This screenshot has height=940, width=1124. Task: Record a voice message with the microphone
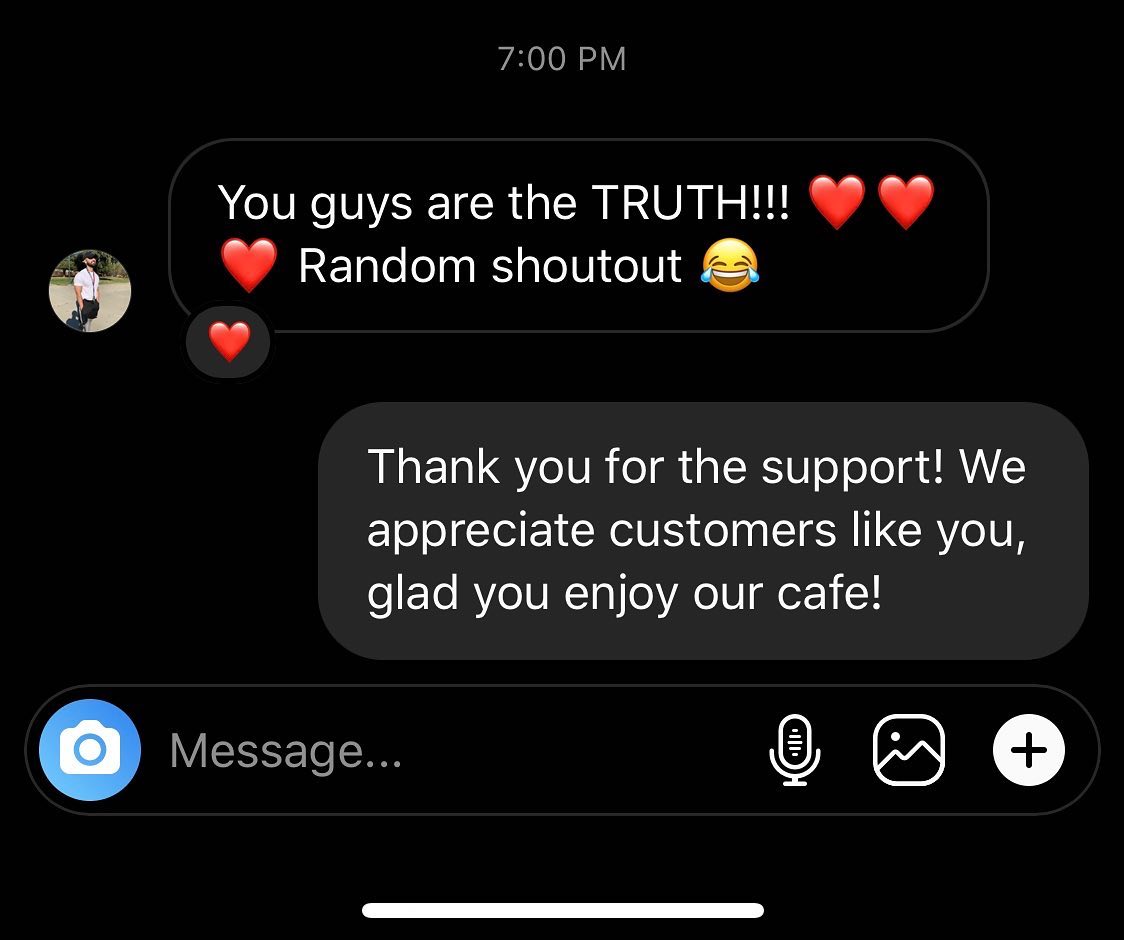coord(795,750)
